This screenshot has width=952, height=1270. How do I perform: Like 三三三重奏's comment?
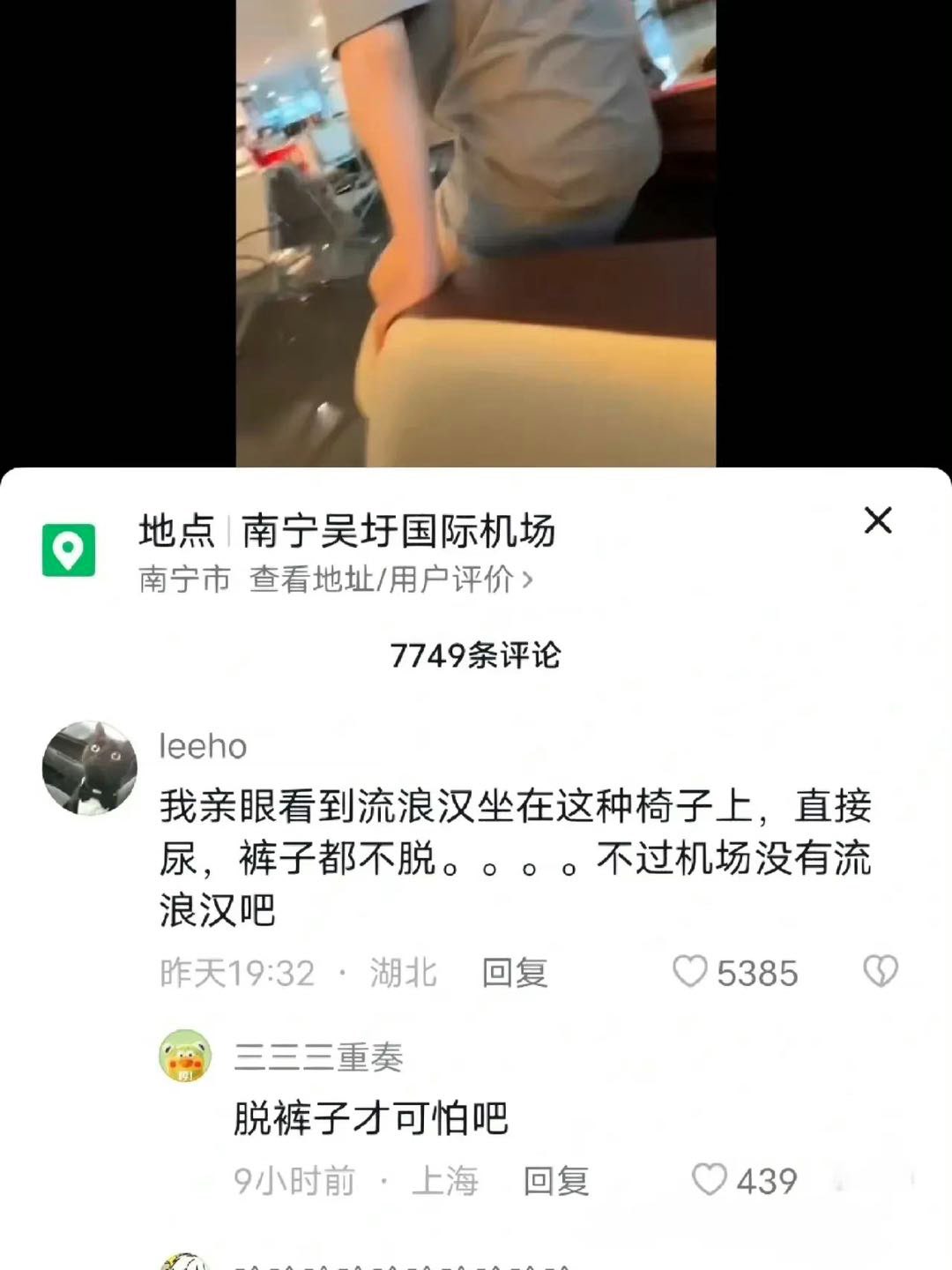pyautogui.click(x=710, y=1180)
